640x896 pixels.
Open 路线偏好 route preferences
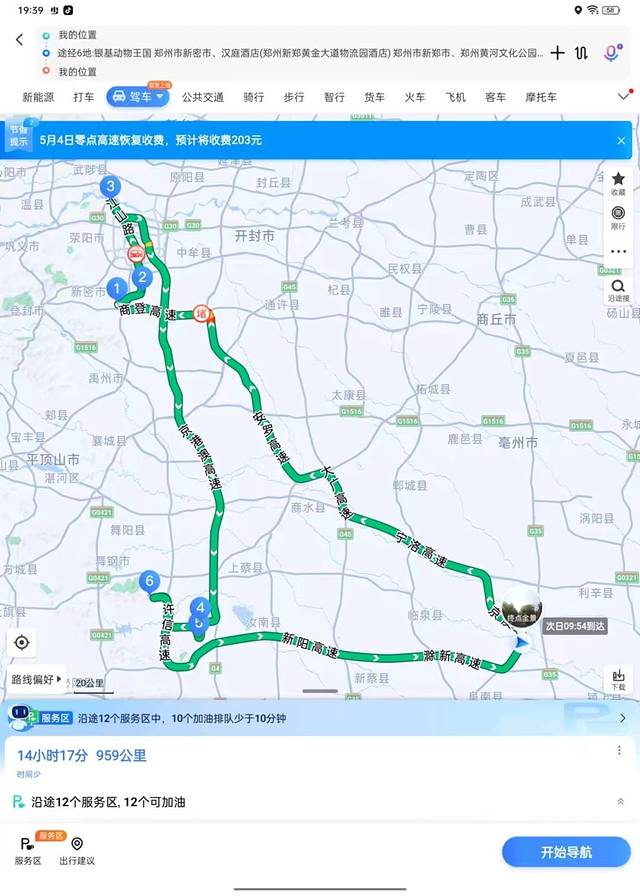click(37, 679)
